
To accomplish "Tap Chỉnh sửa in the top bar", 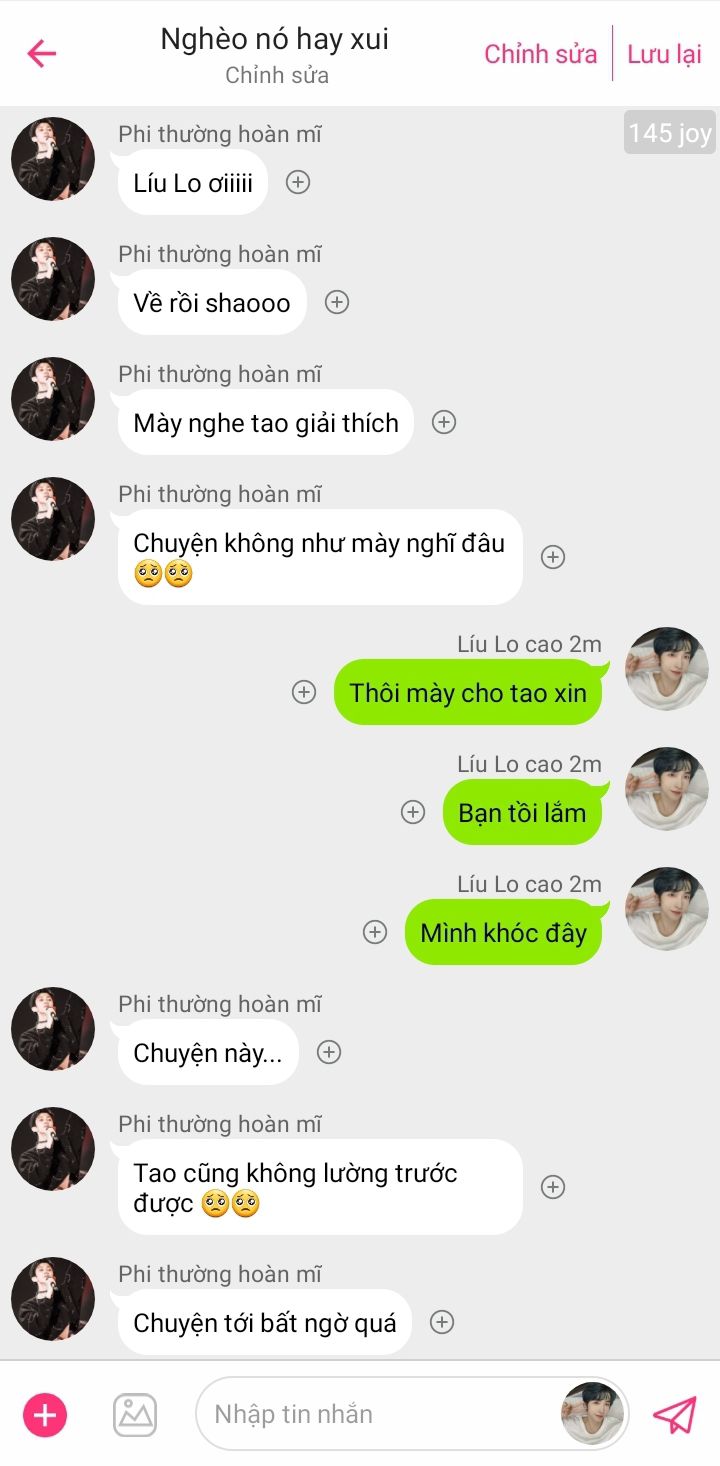I will click(541, 54).
